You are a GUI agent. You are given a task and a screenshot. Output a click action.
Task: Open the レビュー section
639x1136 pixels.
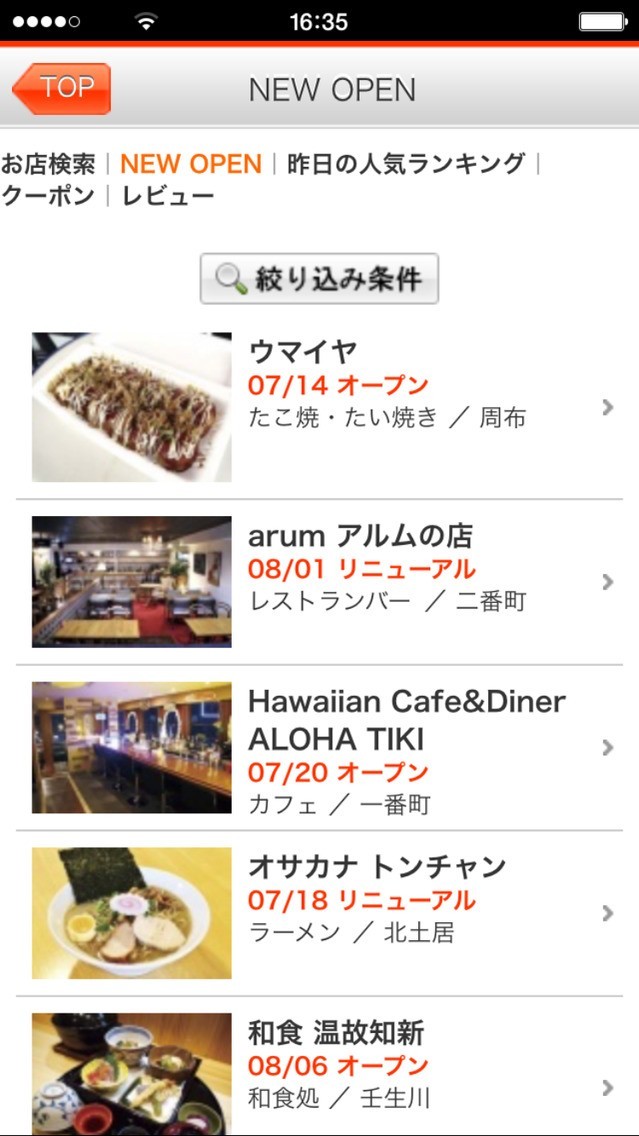point(168,196)
